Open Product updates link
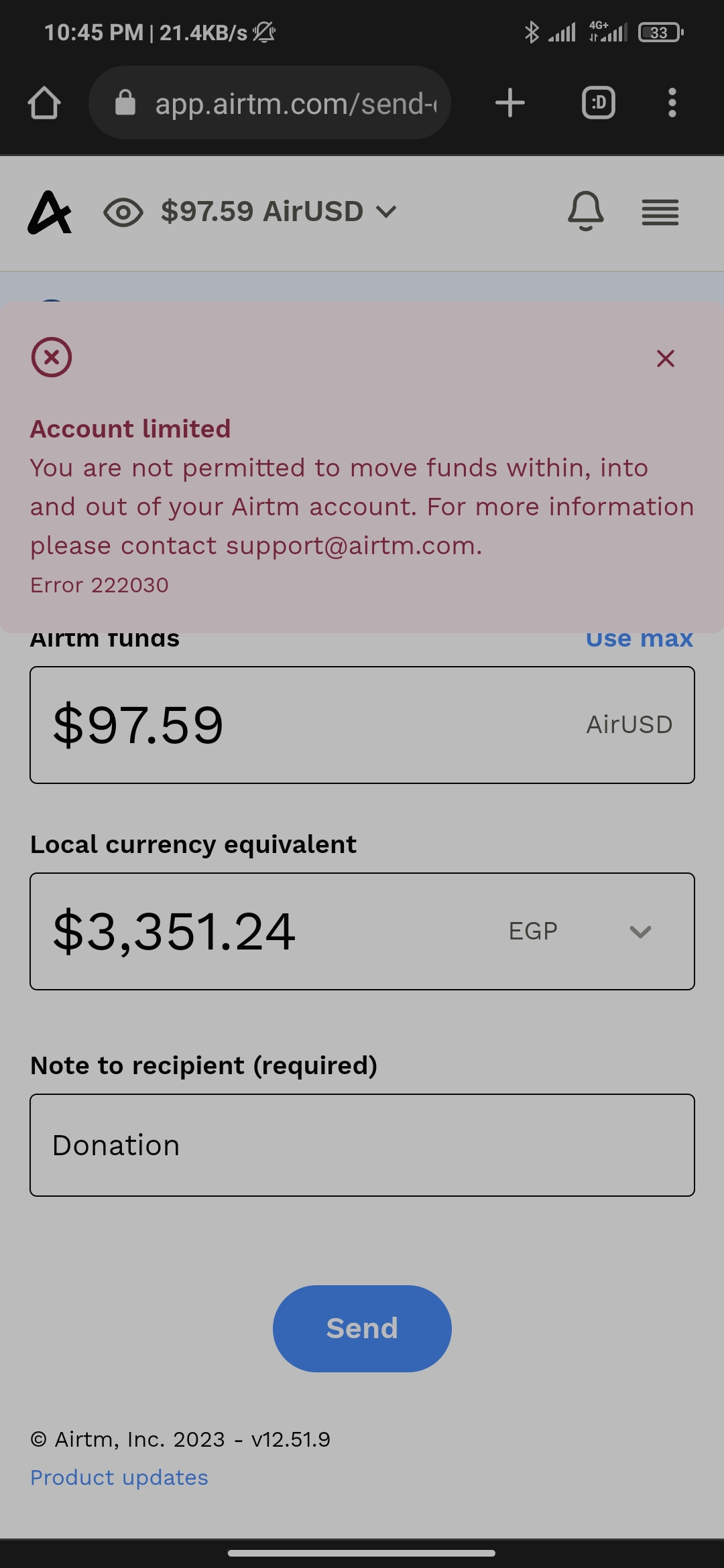 119,1478
